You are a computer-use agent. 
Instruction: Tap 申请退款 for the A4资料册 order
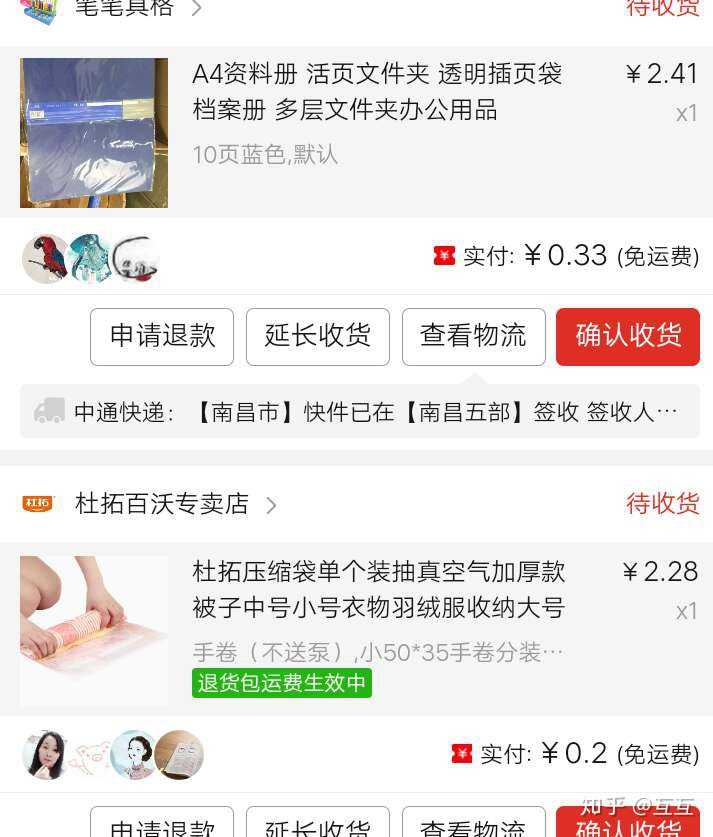[x=162, y=336]
